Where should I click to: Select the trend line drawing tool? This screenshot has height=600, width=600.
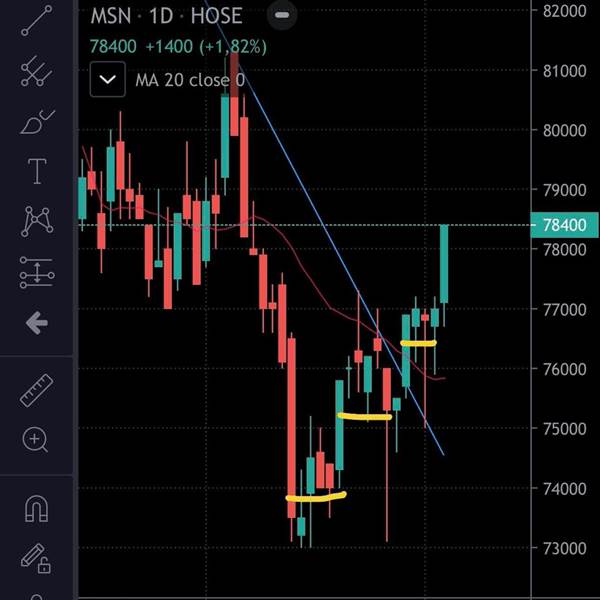coord(37,21)
